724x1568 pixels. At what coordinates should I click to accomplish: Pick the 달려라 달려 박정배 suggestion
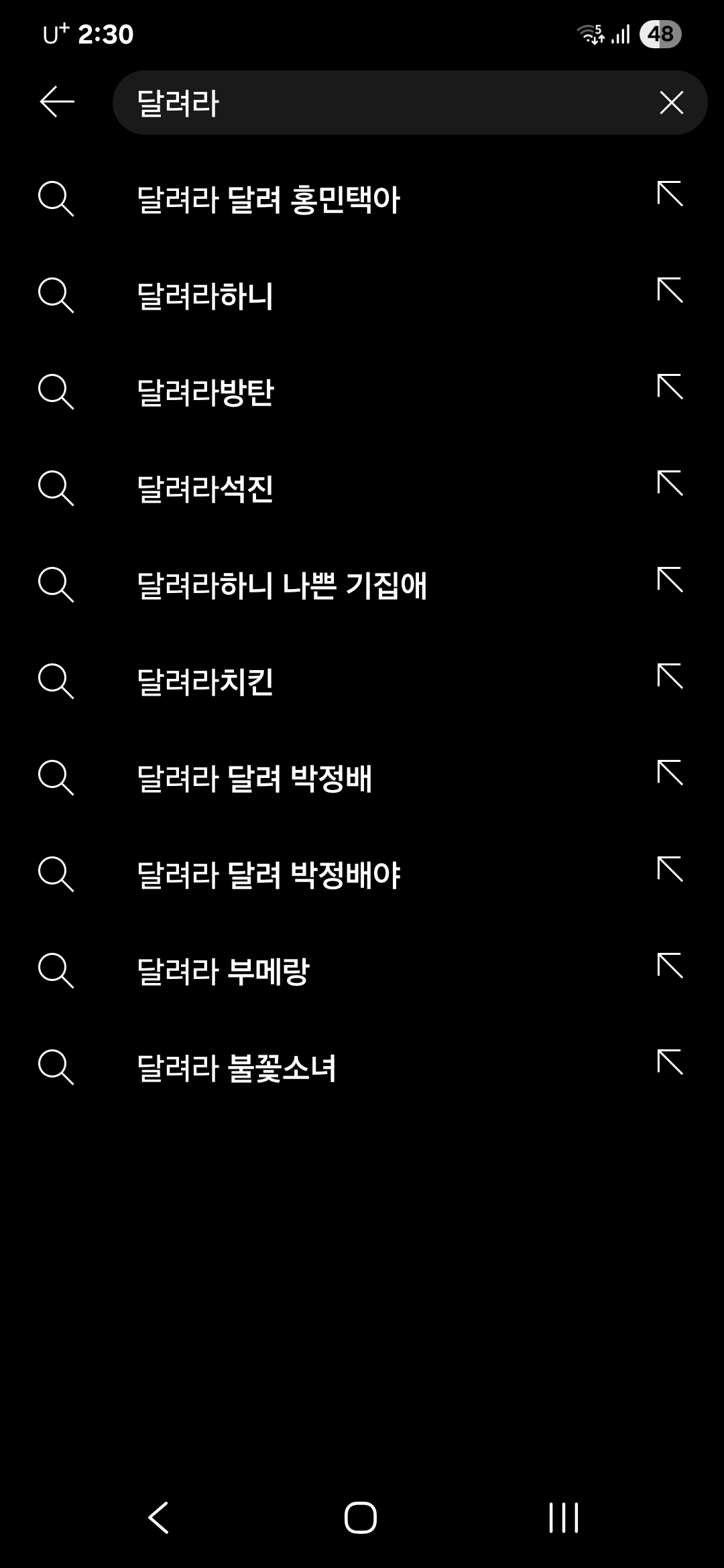(x=254, y=778)
